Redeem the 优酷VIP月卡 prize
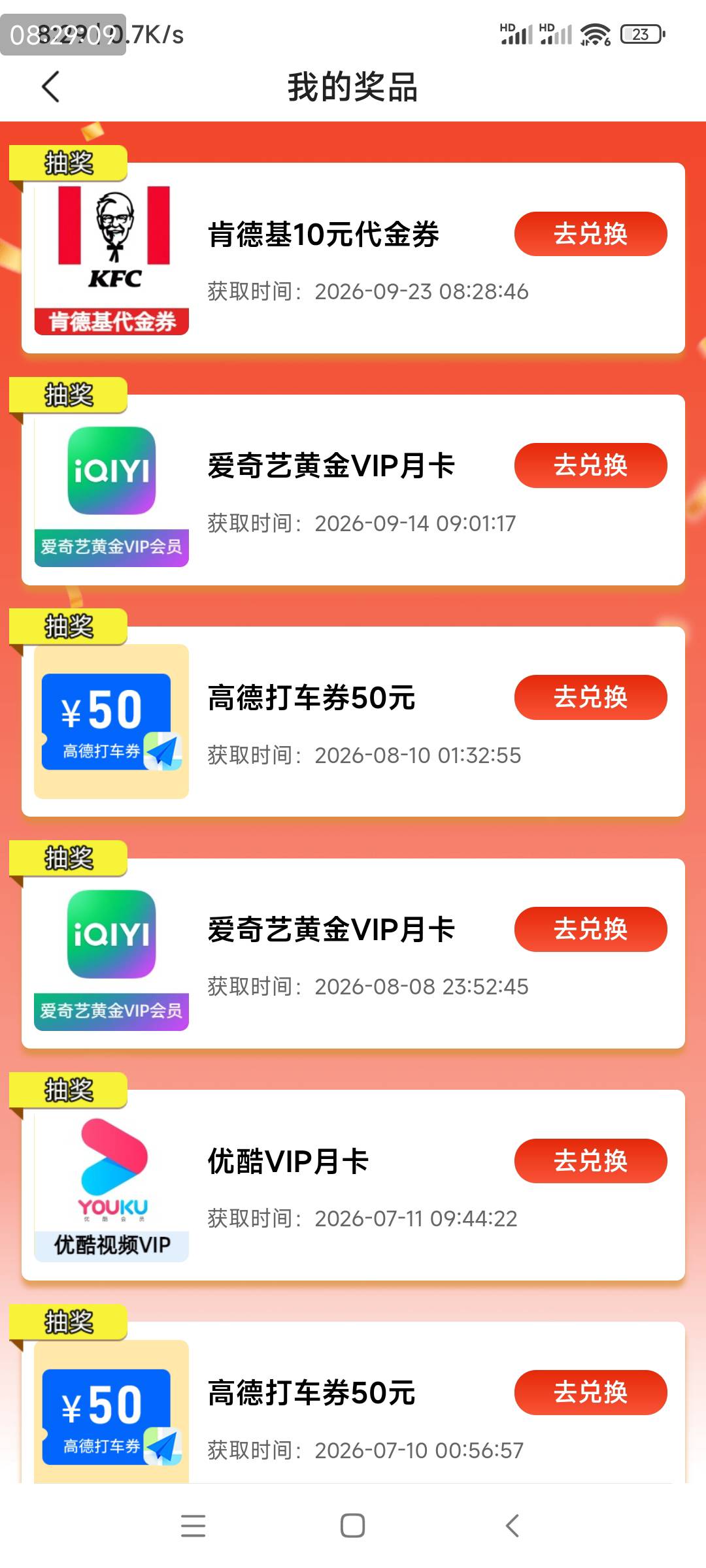 [x=590, y=1161]
